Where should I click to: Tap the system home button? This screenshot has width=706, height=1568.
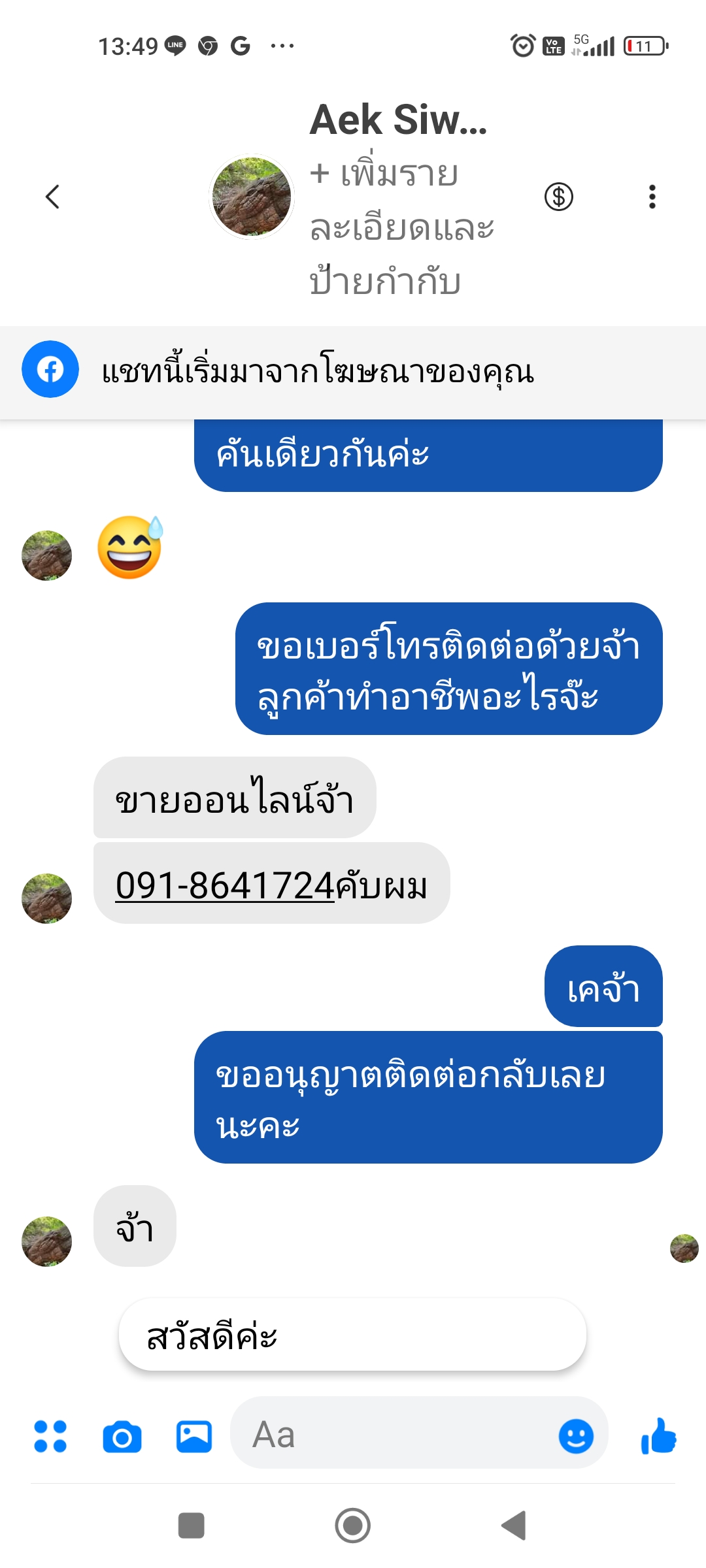[x=353, y=1526]
